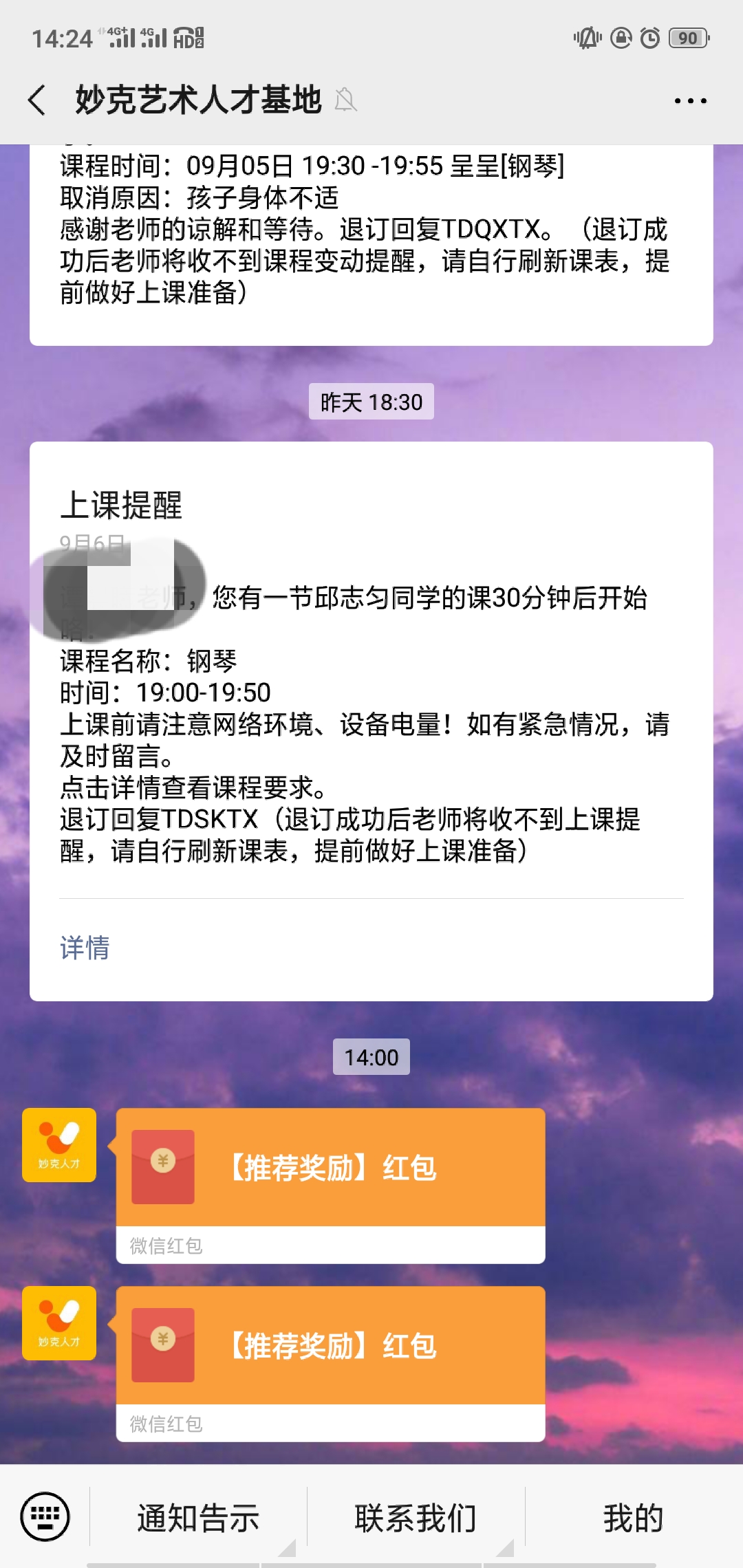The image size is (743, 1568).
Task: Expand the 通知告示 menu
Action: click(198, 1518)
